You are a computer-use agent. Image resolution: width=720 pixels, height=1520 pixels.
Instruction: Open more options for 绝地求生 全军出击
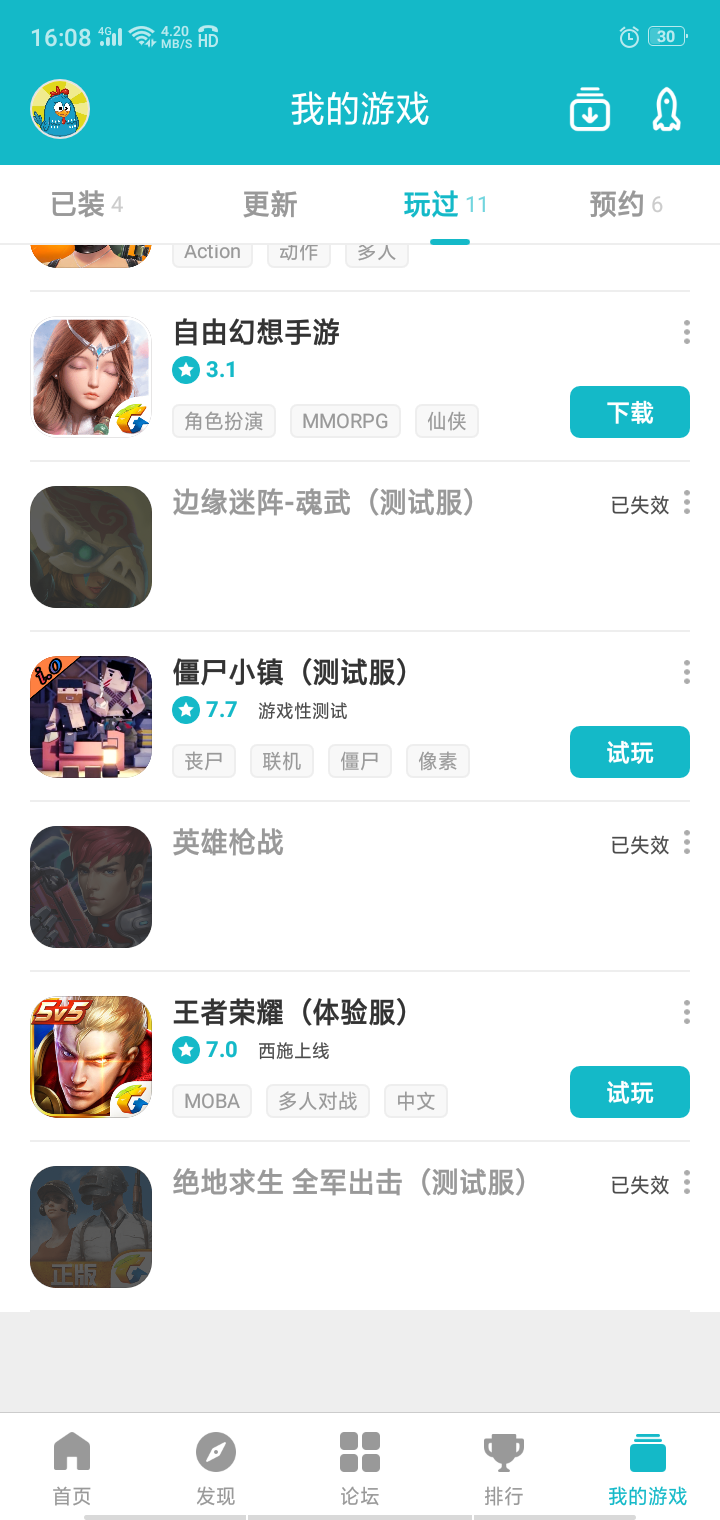tap(687, 1182)
